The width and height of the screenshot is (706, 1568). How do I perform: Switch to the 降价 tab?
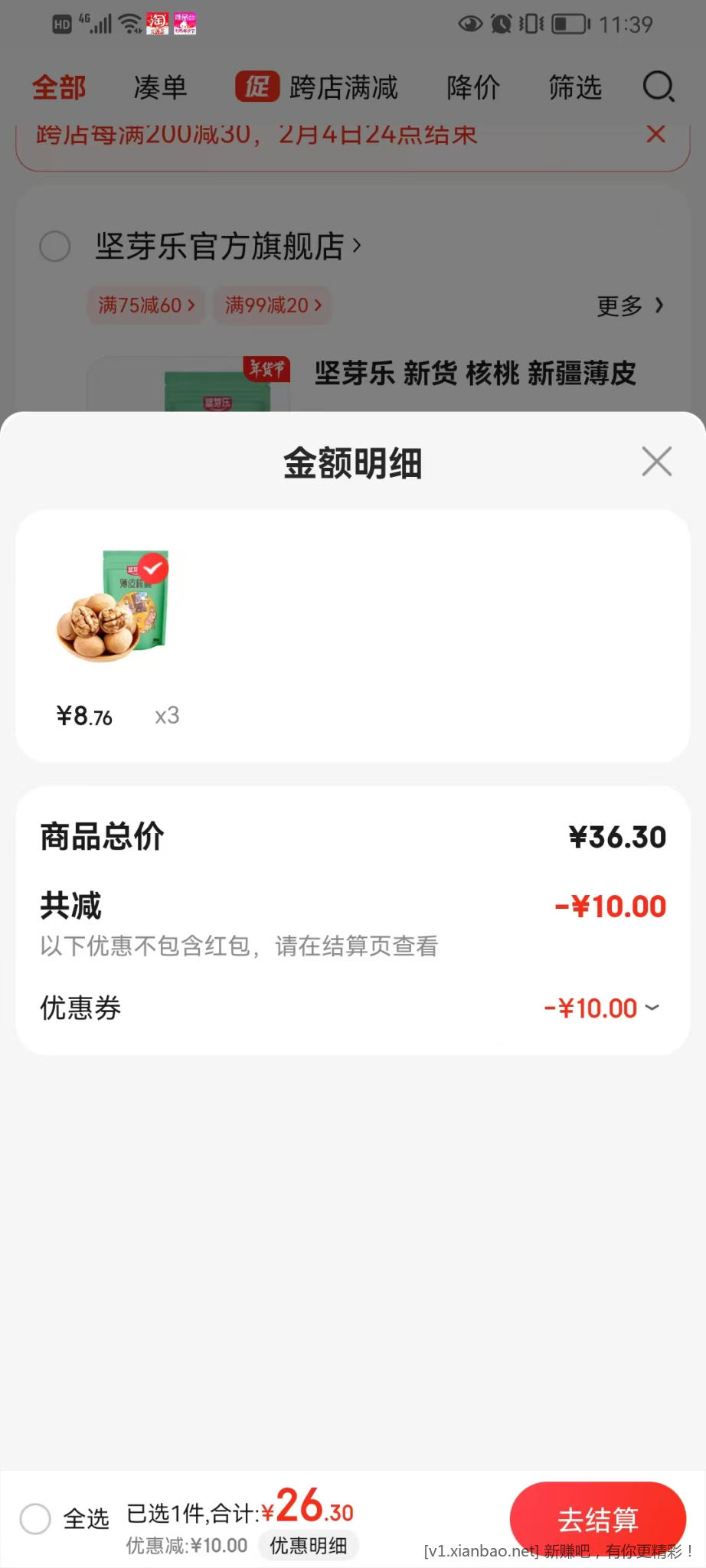[x=472, y=87]
